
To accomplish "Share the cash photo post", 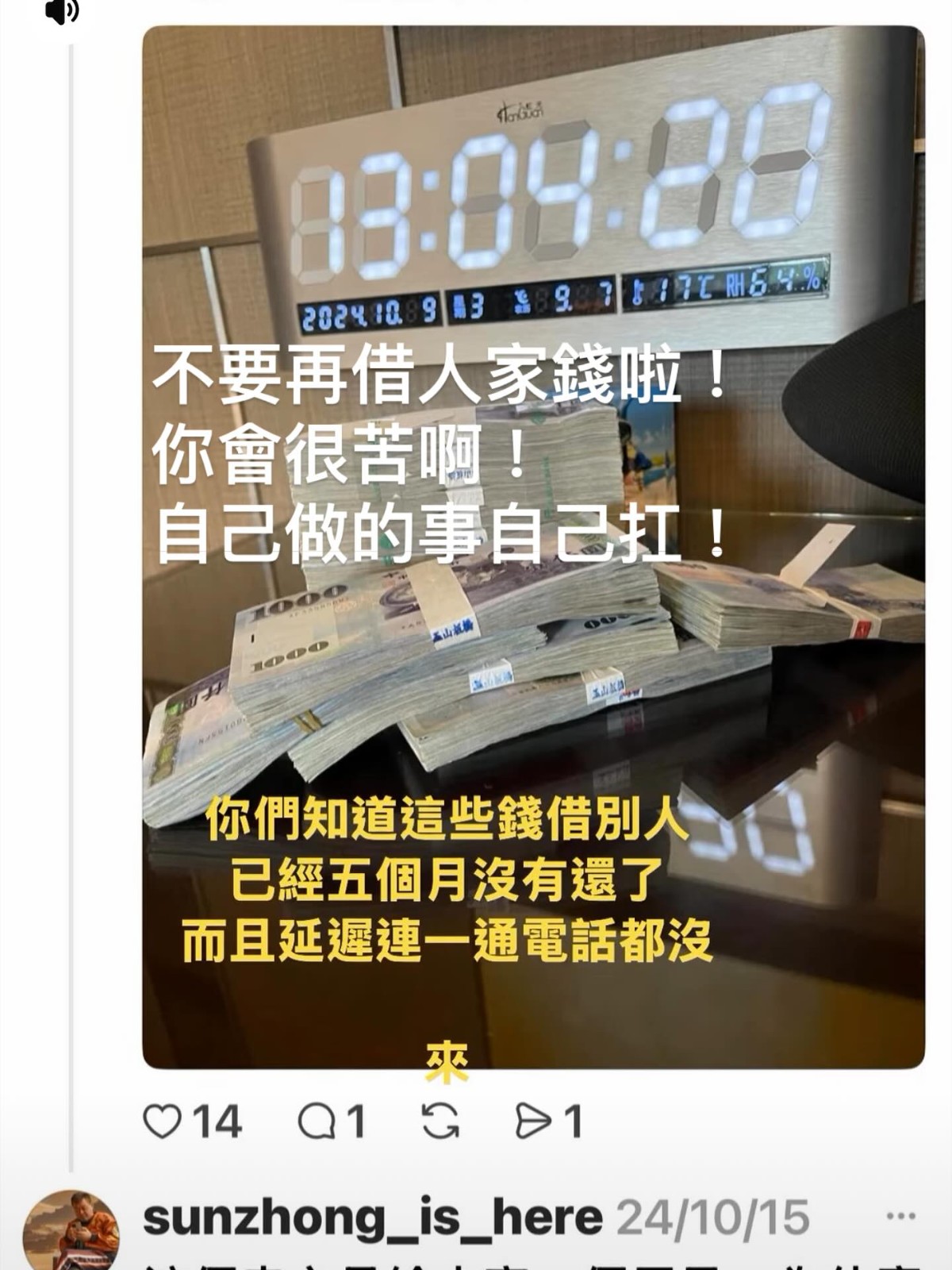I will (533, 1121).
